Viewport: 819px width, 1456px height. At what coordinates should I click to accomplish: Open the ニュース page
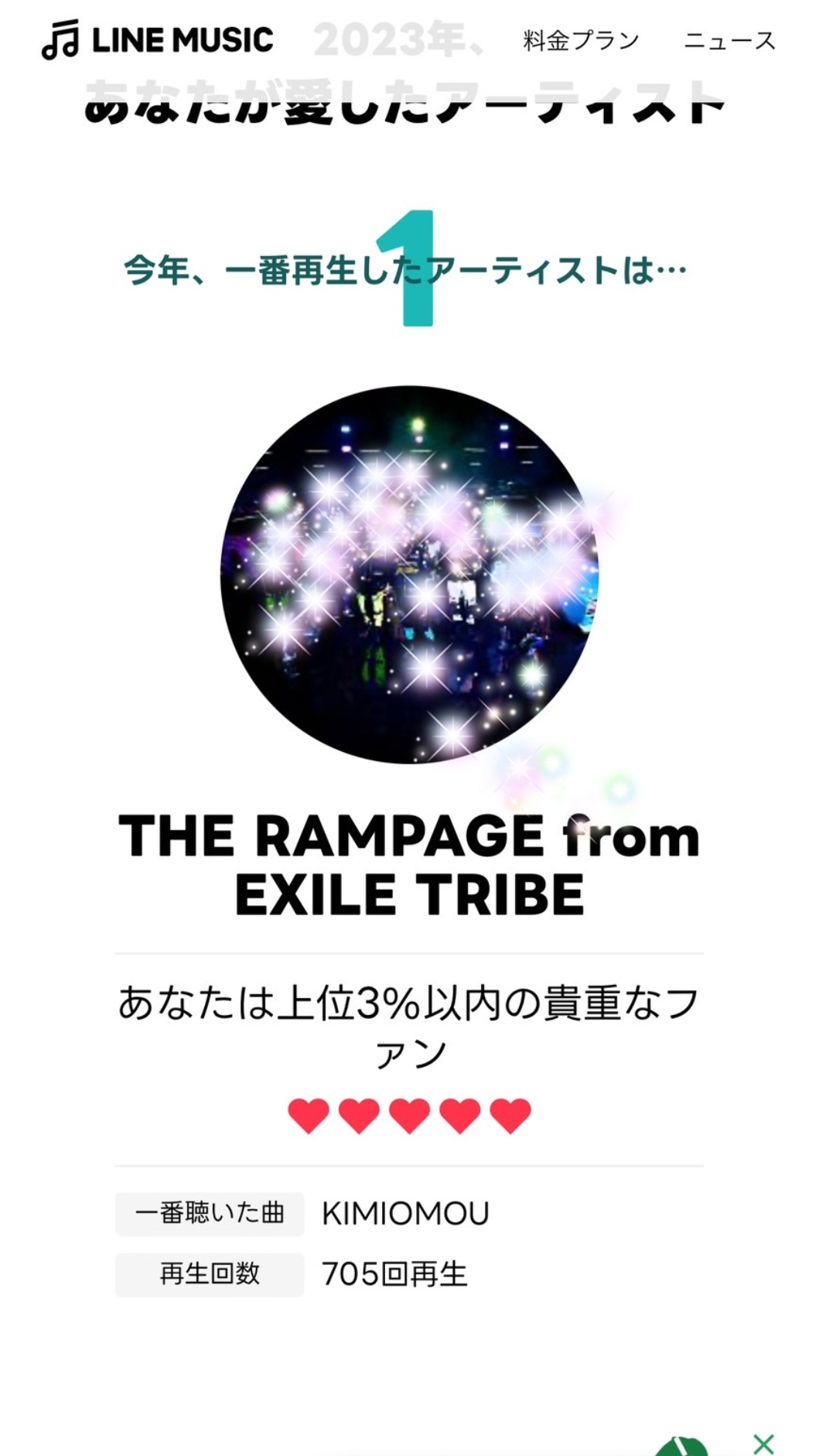(x=729, y=40)
